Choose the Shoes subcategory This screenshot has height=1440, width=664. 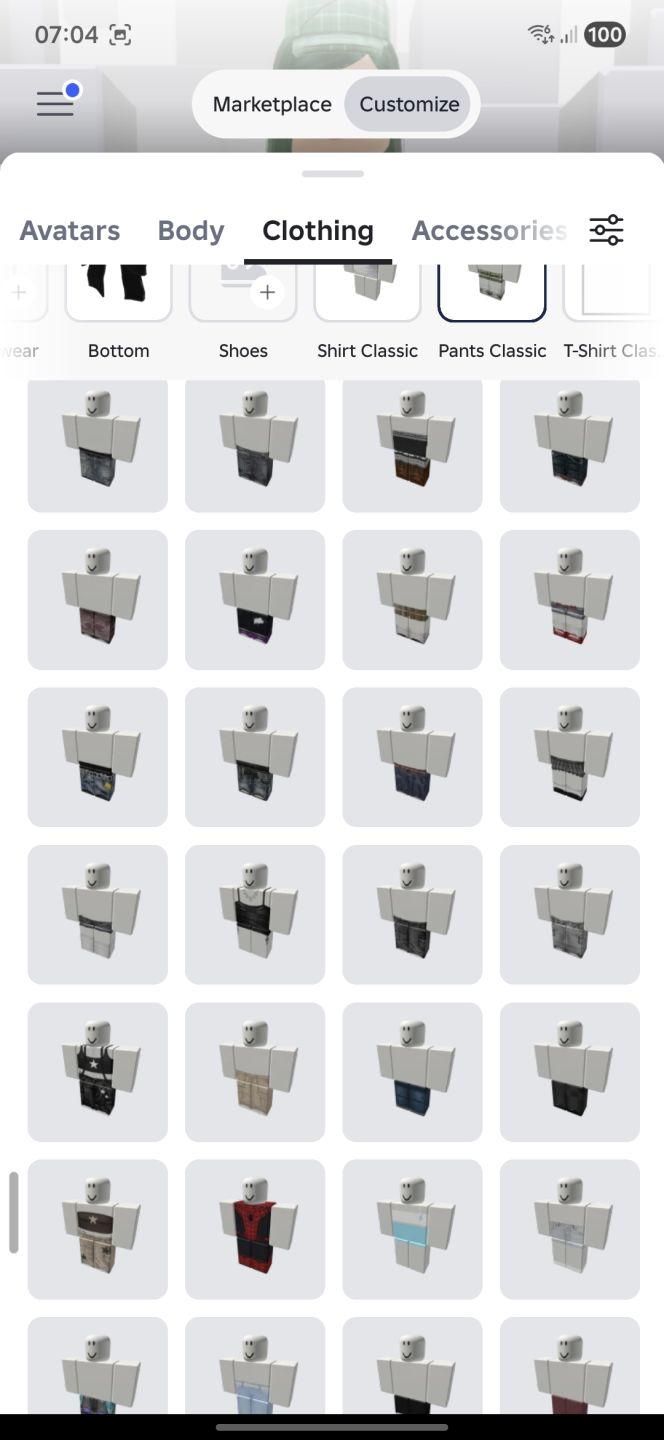(x=243, y=311)
